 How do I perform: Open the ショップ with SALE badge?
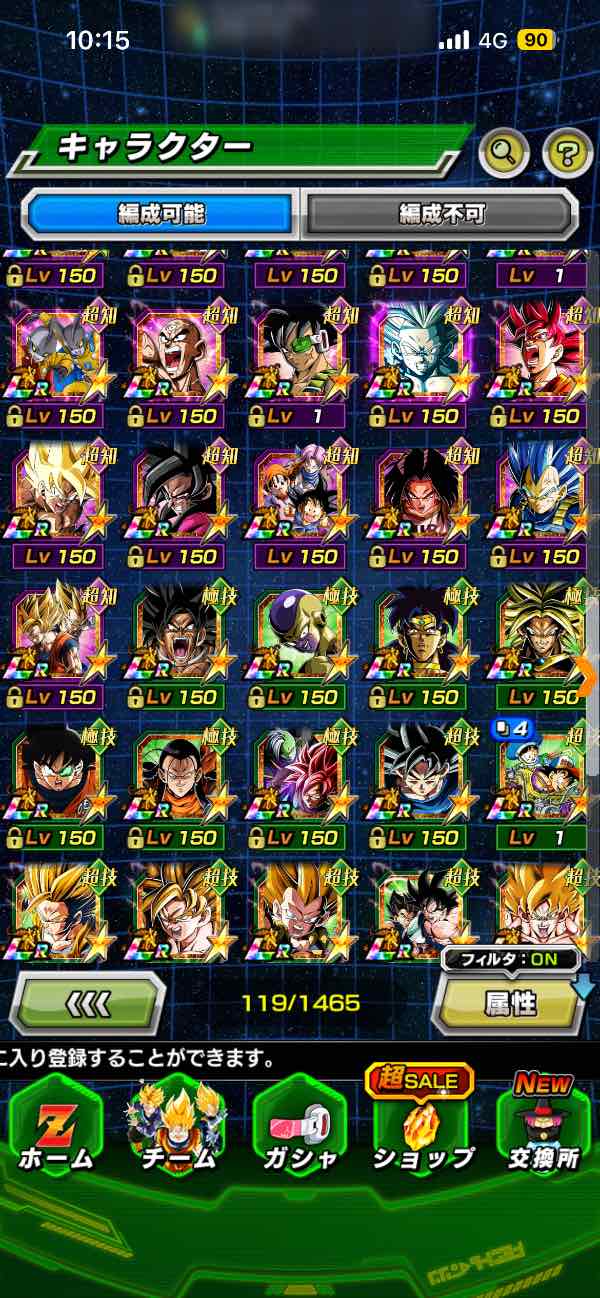(x=421, y=1124)
